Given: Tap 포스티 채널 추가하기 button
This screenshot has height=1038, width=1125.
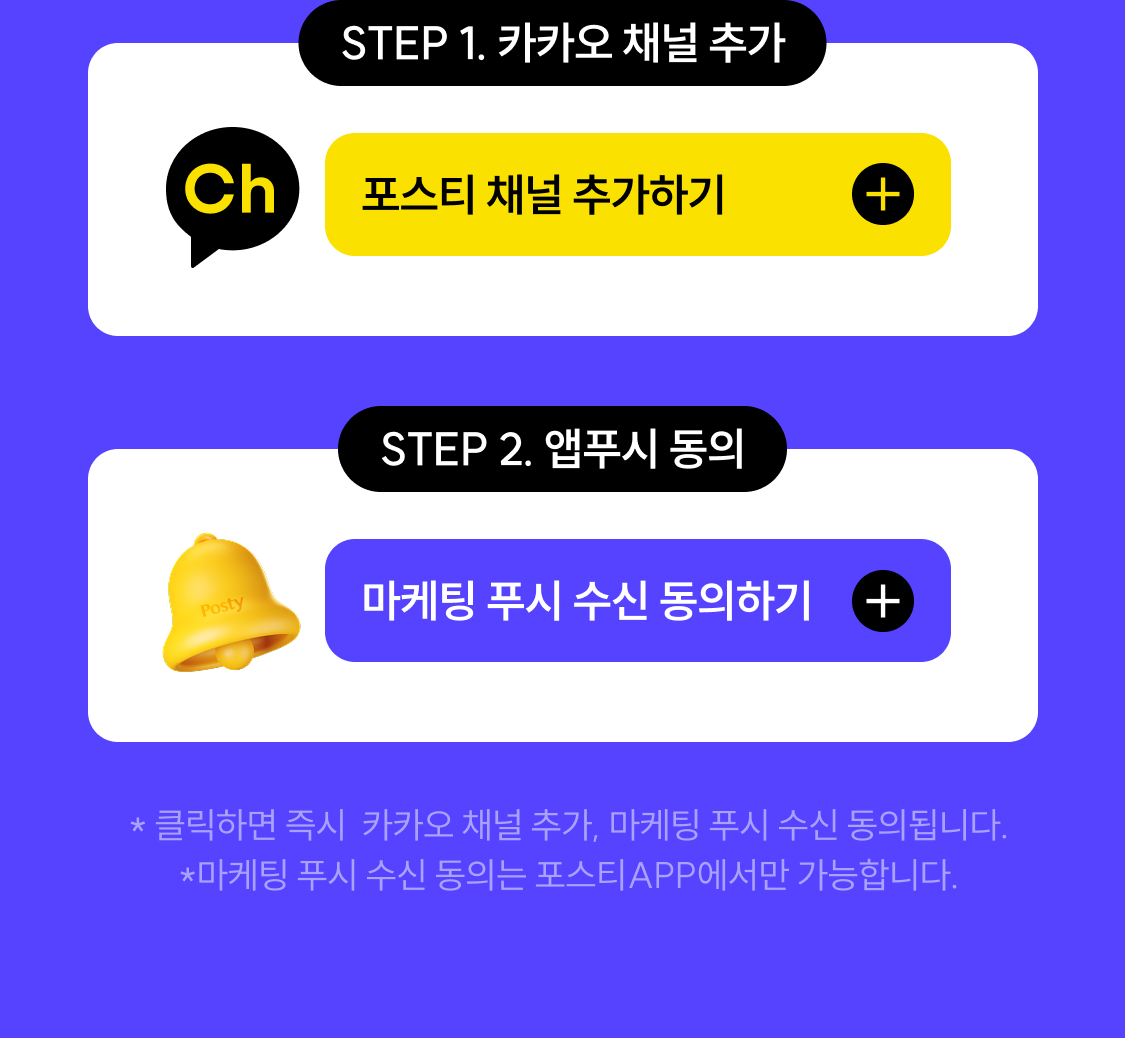Looking at the screenshot, I should pos(637,194).
